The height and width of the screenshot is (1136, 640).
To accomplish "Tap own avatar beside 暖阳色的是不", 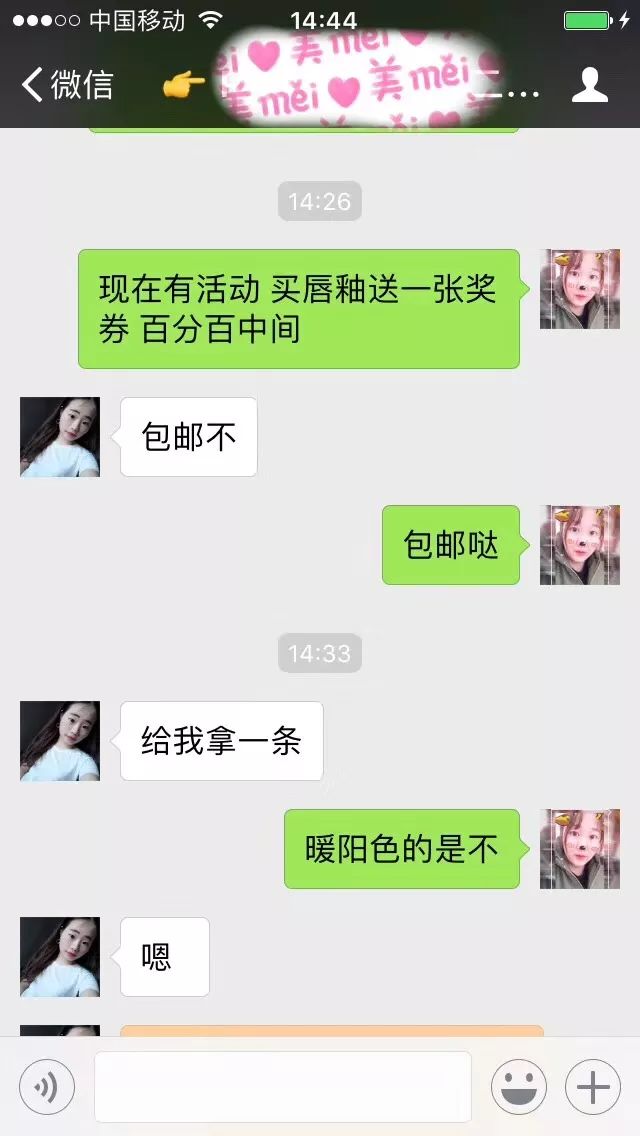I will pyautogui.click(x=580, y=849).
